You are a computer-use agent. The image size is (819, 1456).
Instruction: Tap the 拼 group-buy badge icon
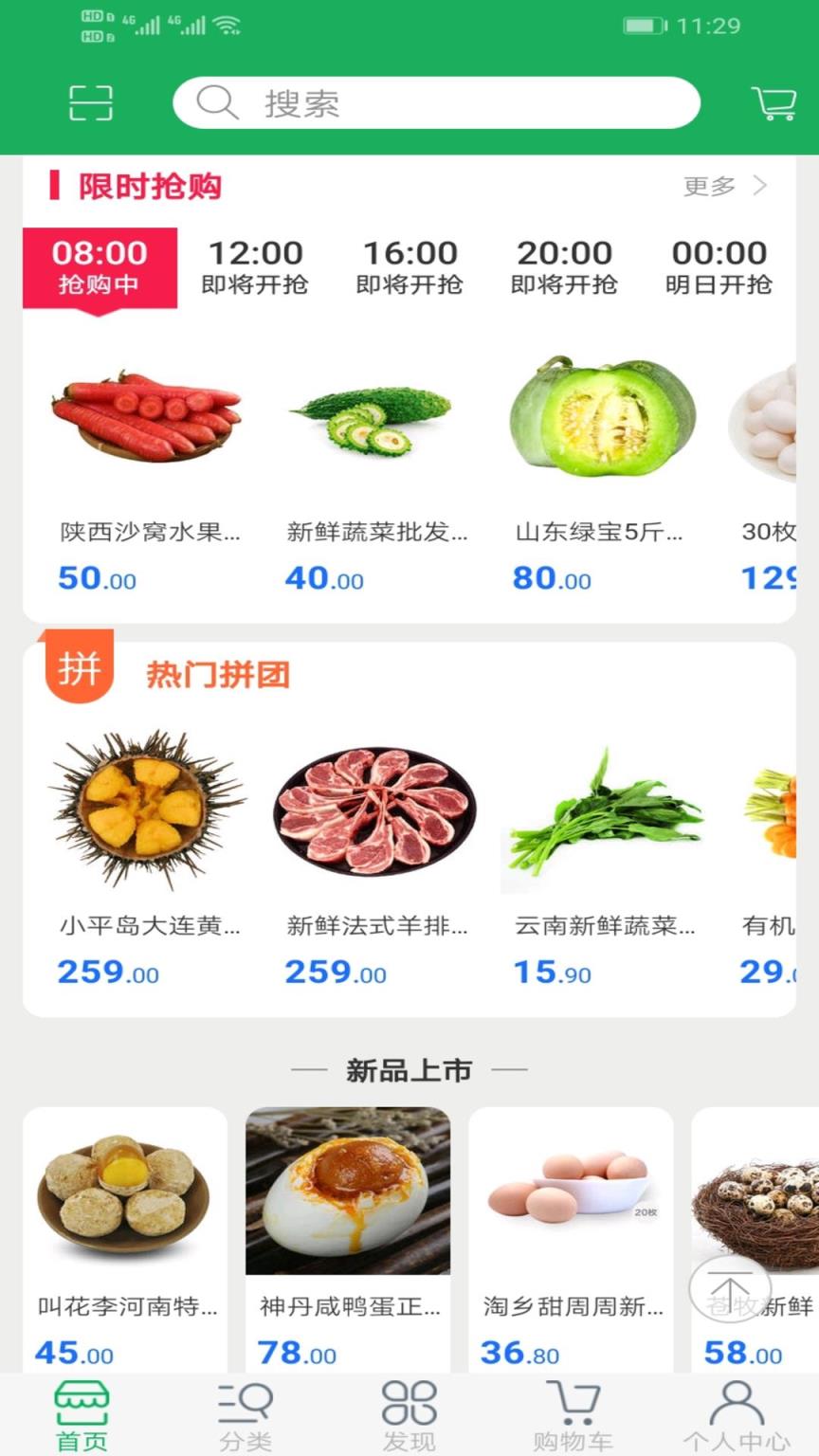[80, 668]
